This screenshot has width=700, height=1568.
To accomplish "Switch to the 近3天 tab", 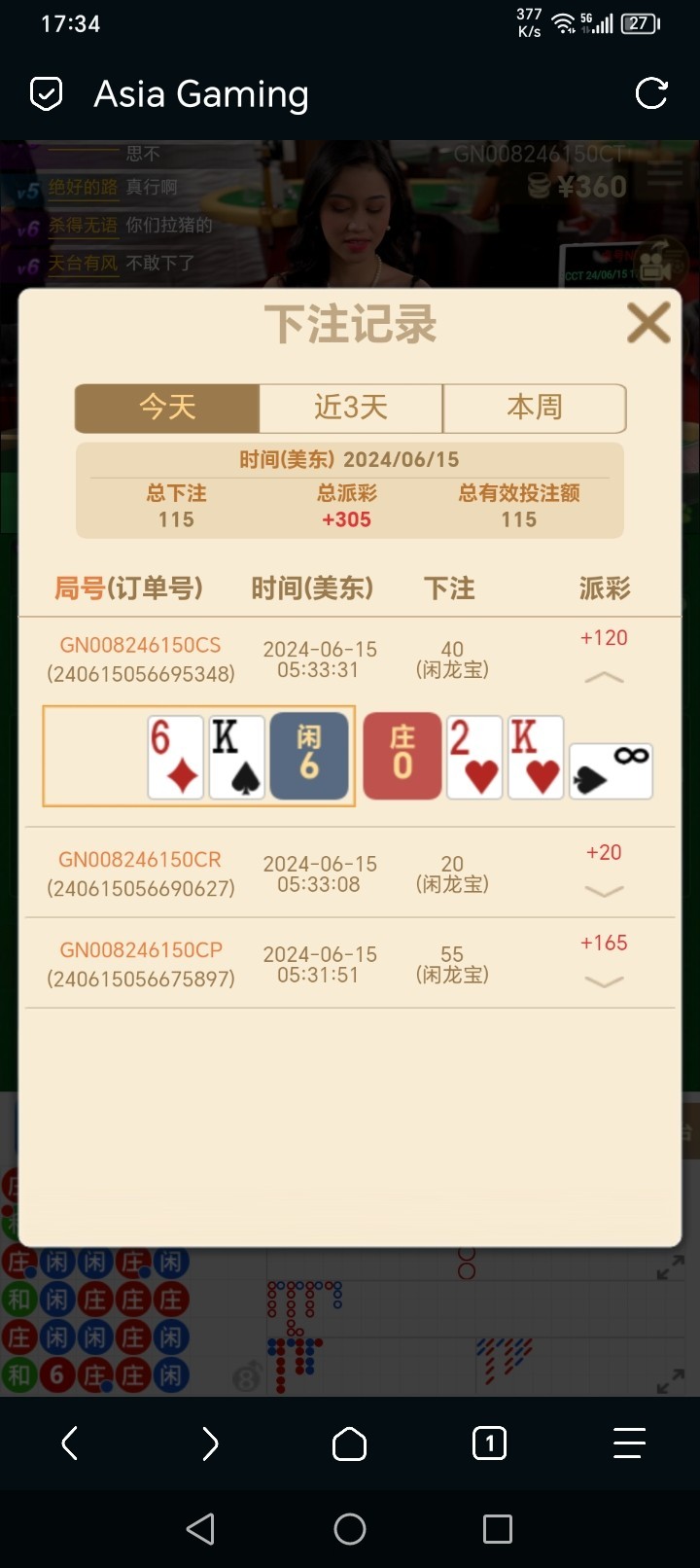I will tap(351, 408).
